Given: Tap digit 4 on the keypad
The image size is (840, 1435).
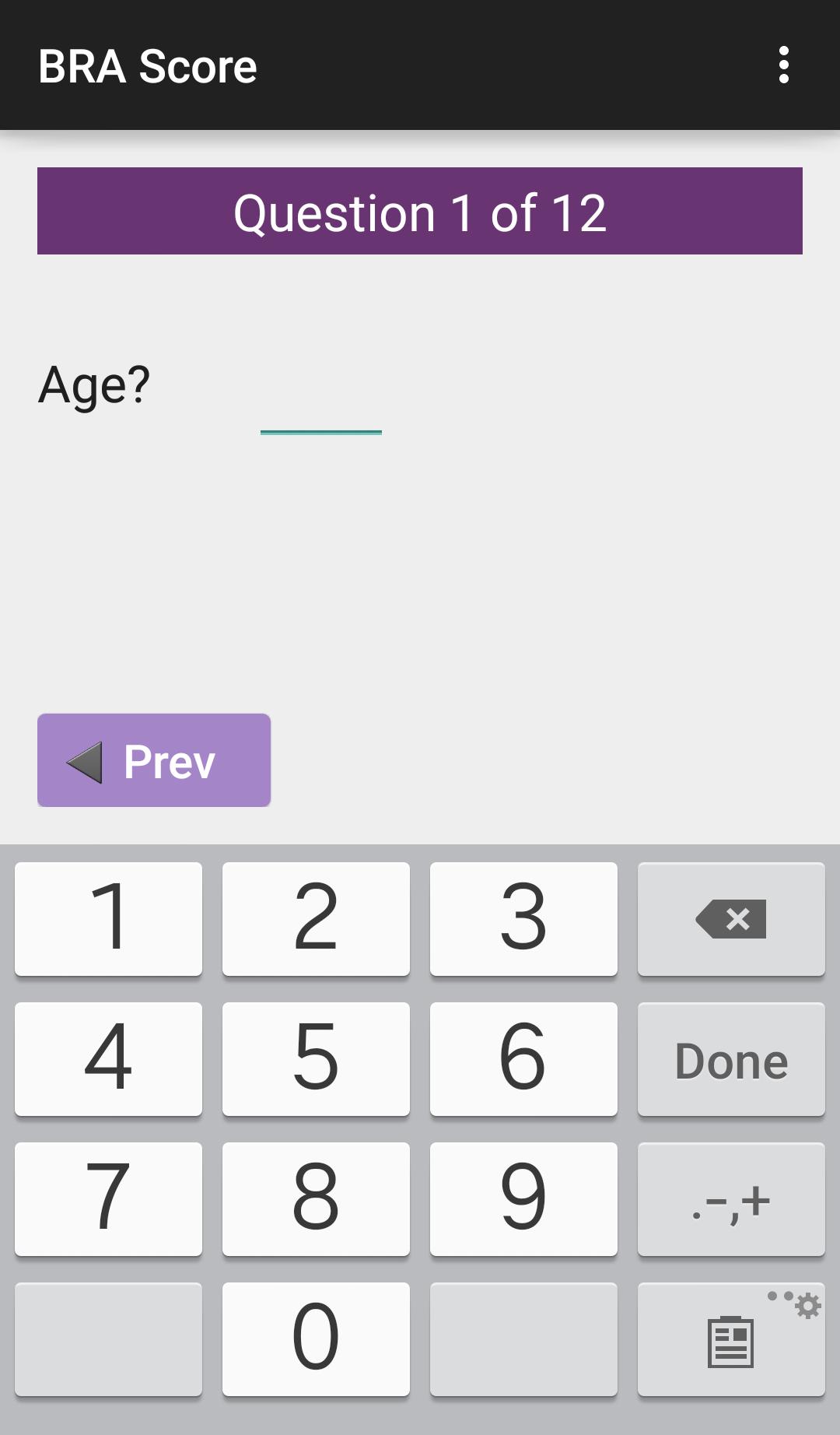Looking at the screenshot, I should click(108, 1059).
